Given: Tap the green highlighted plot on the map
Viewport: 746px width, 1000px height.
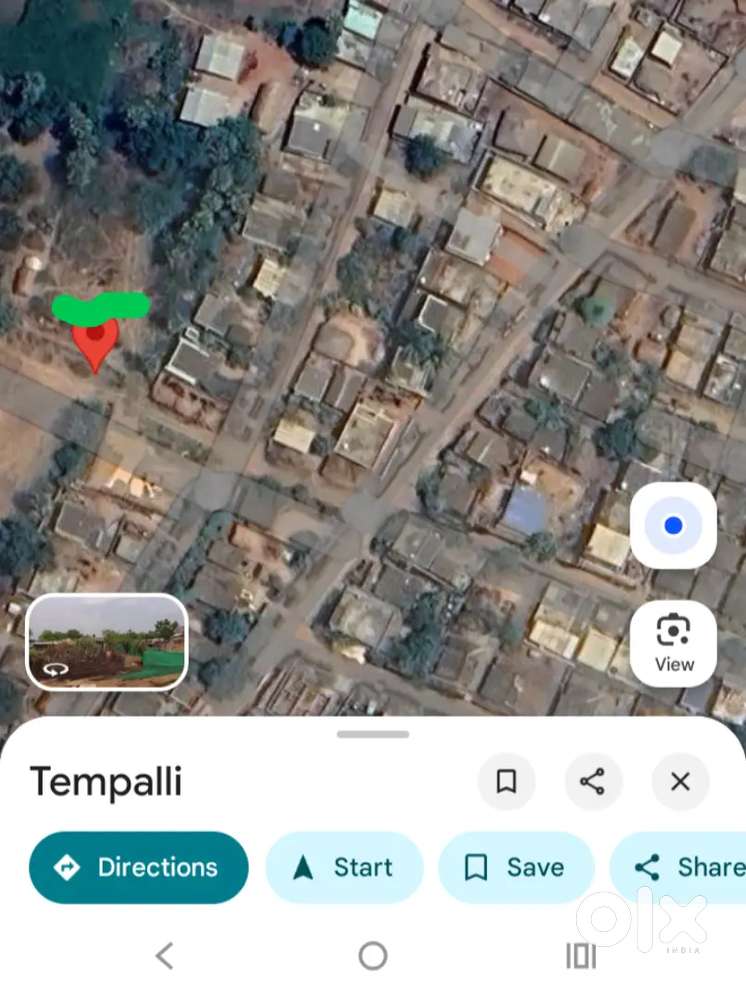Looking at the screenshot, I should click(100, 308).
